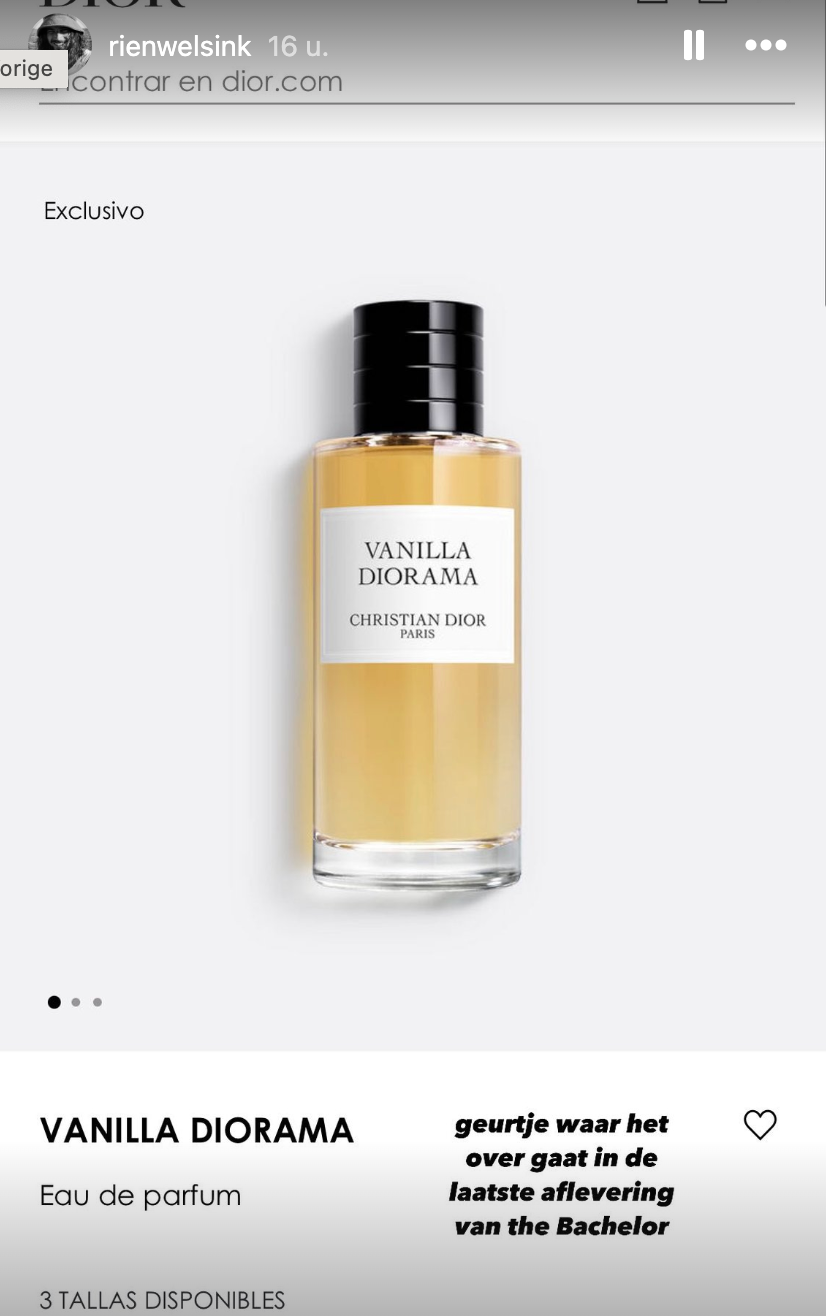
Task: Select the third carousel dot
Action: 97,1001
